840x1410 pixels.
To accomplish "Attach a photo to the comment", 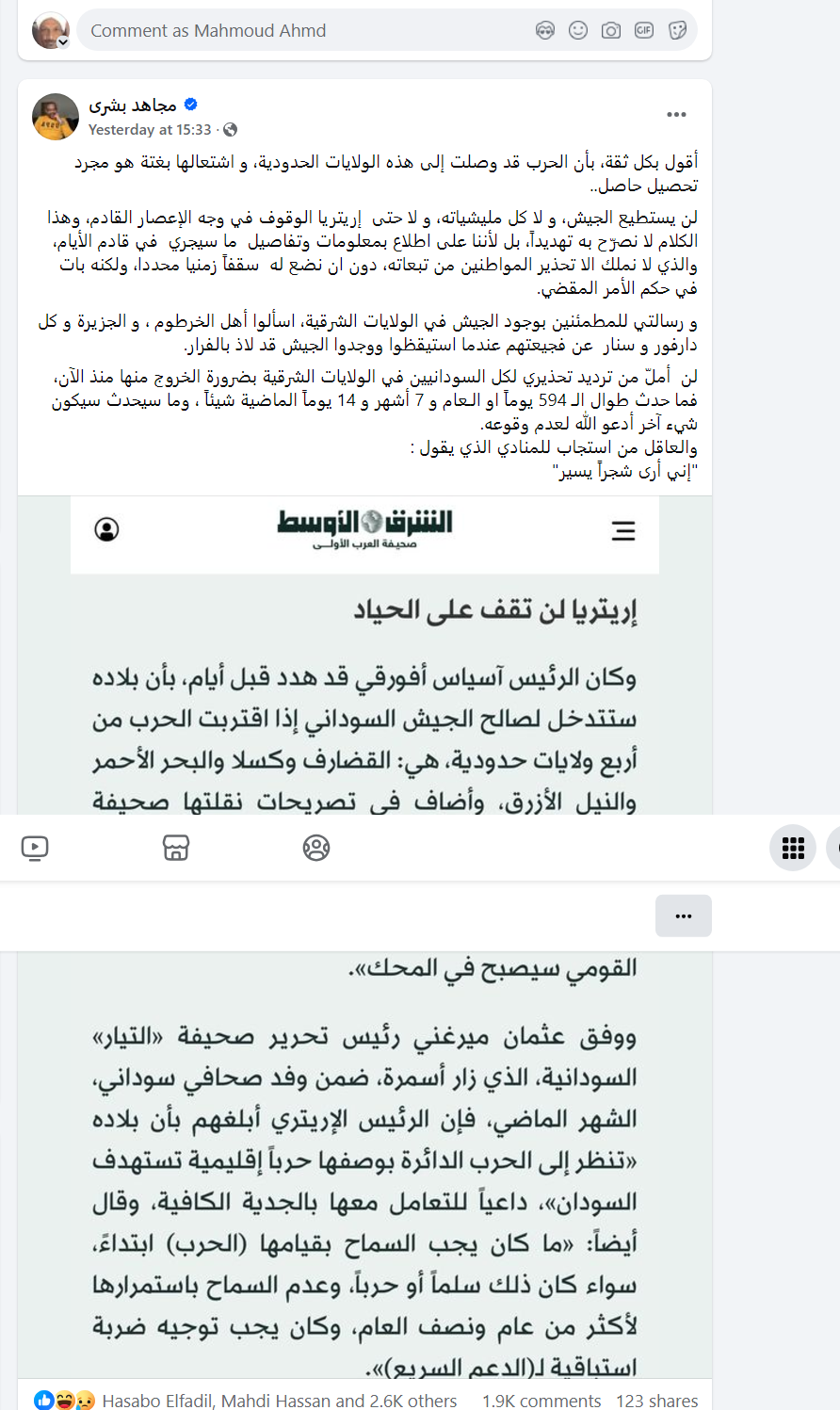I will click(611, 31).
